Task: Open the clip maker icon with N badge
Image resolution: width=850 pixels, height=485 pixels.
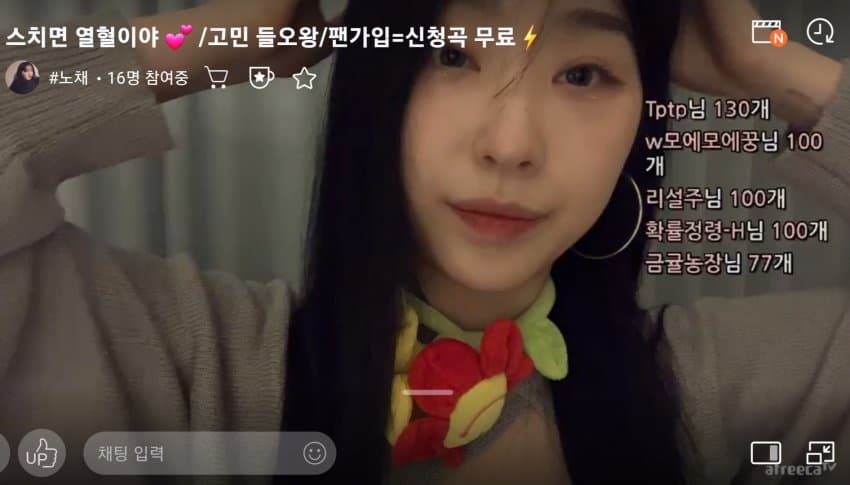Action: tap(768, 32)
